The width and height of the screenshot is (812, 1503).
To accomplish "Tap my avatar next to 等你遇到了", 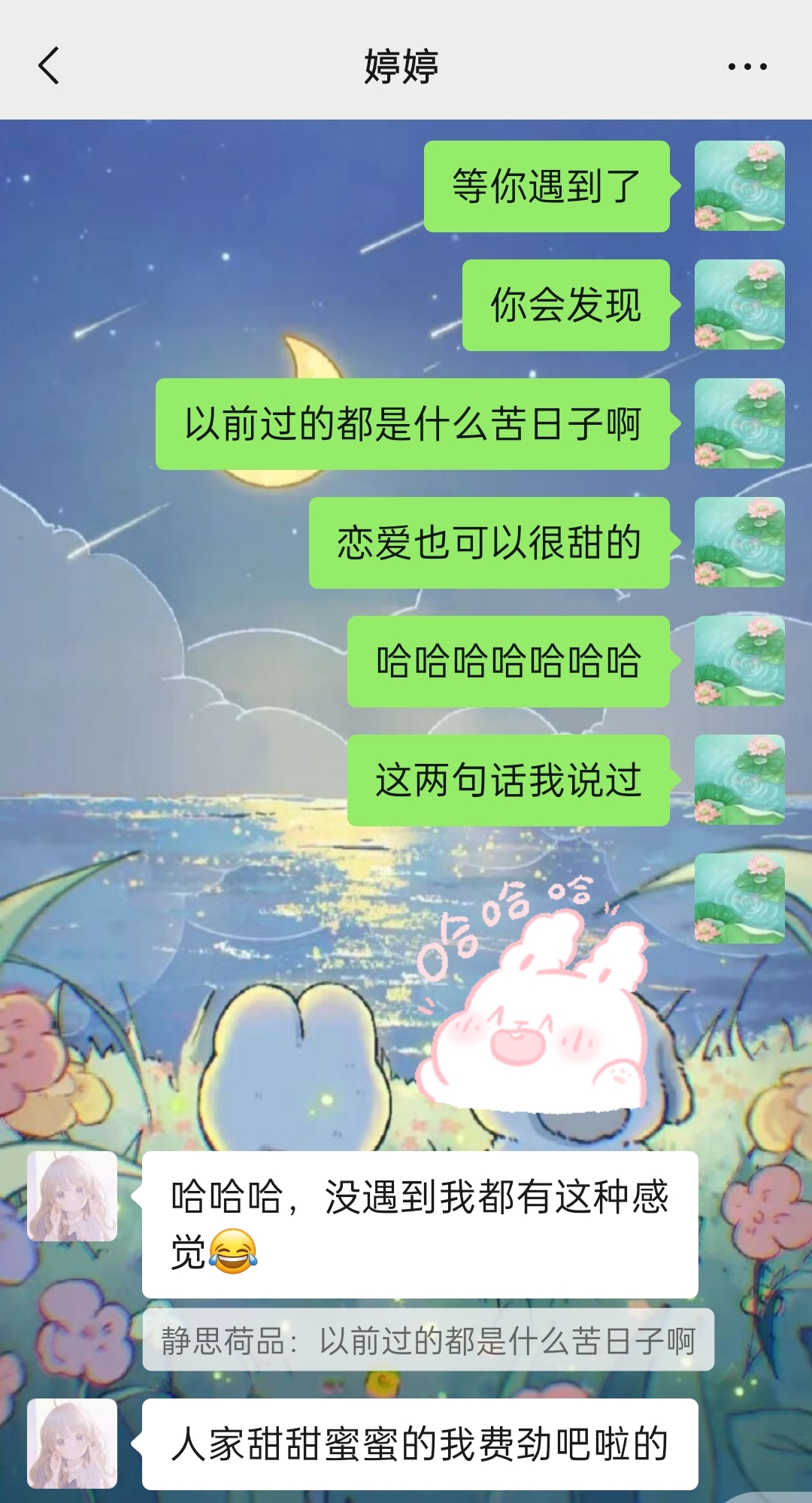I will tap(739, 186).
